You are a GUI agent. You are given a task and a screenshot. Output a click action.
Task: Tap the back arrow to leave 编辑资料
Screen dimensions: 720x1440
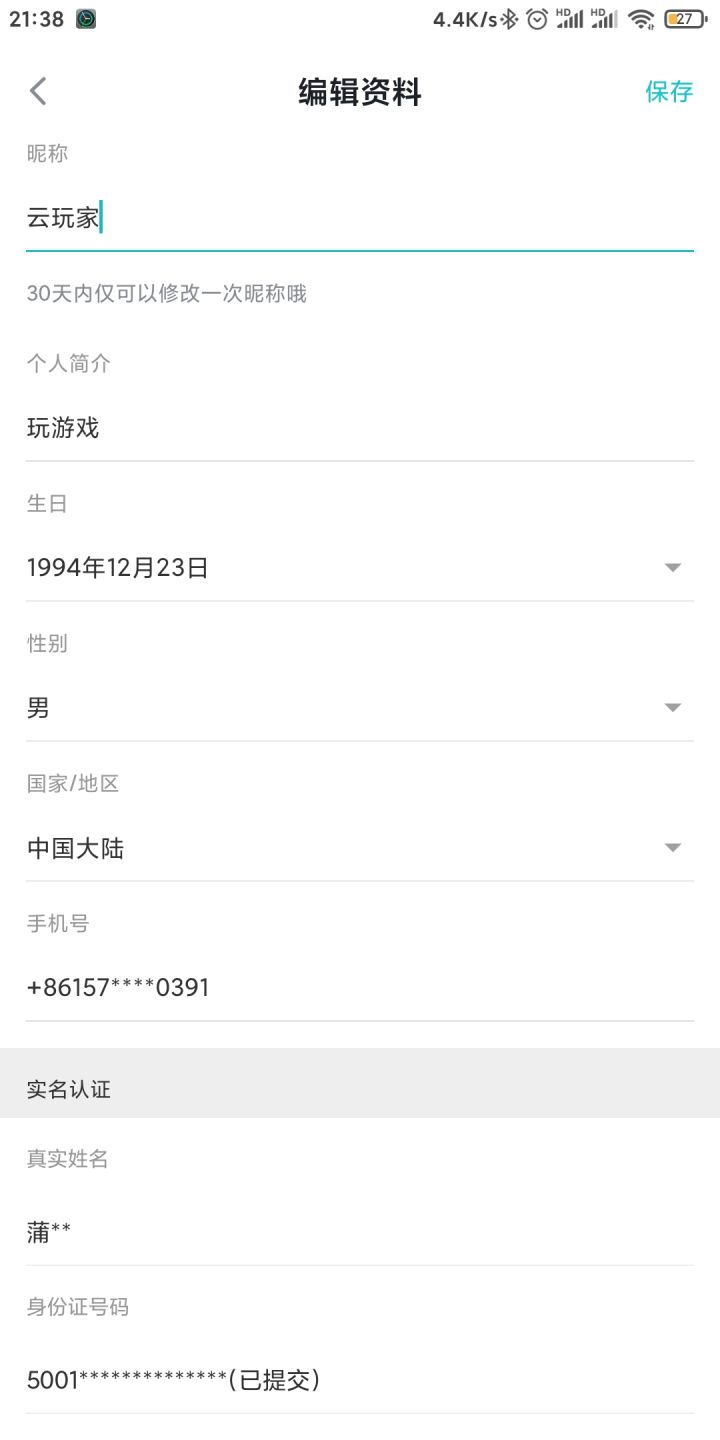point(38,90)
